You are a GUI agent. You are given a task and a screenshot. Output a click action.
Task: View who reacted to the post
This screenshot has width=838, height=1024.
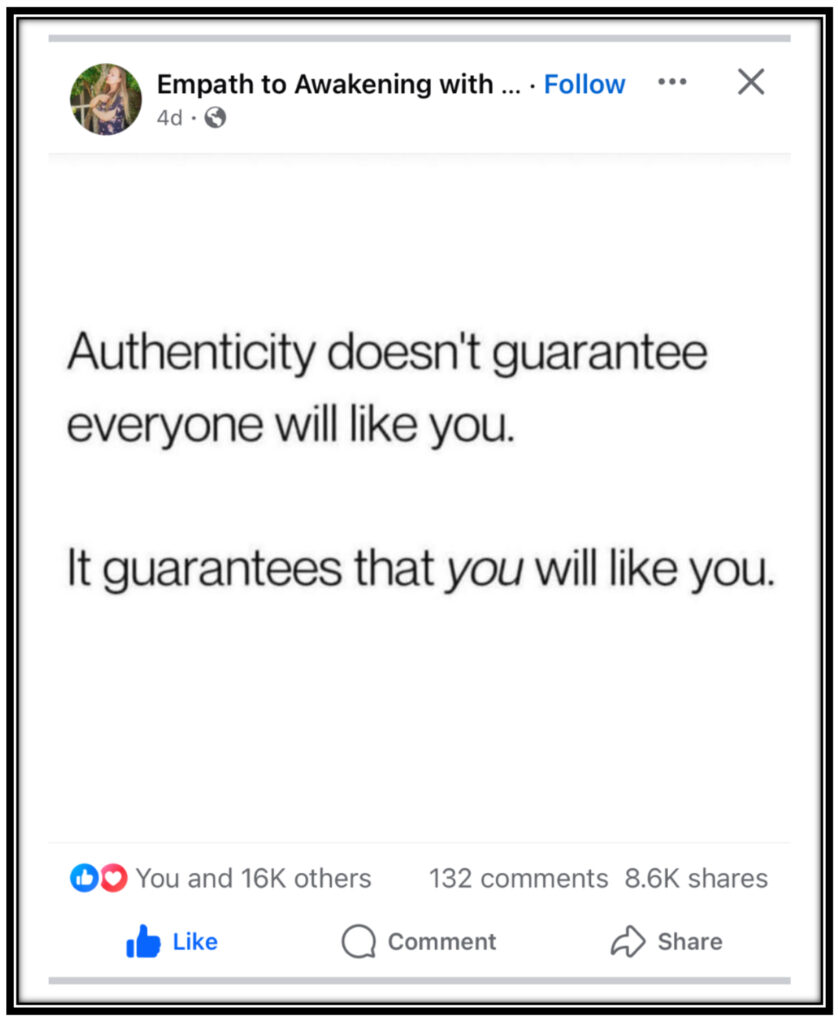(221, 878)
